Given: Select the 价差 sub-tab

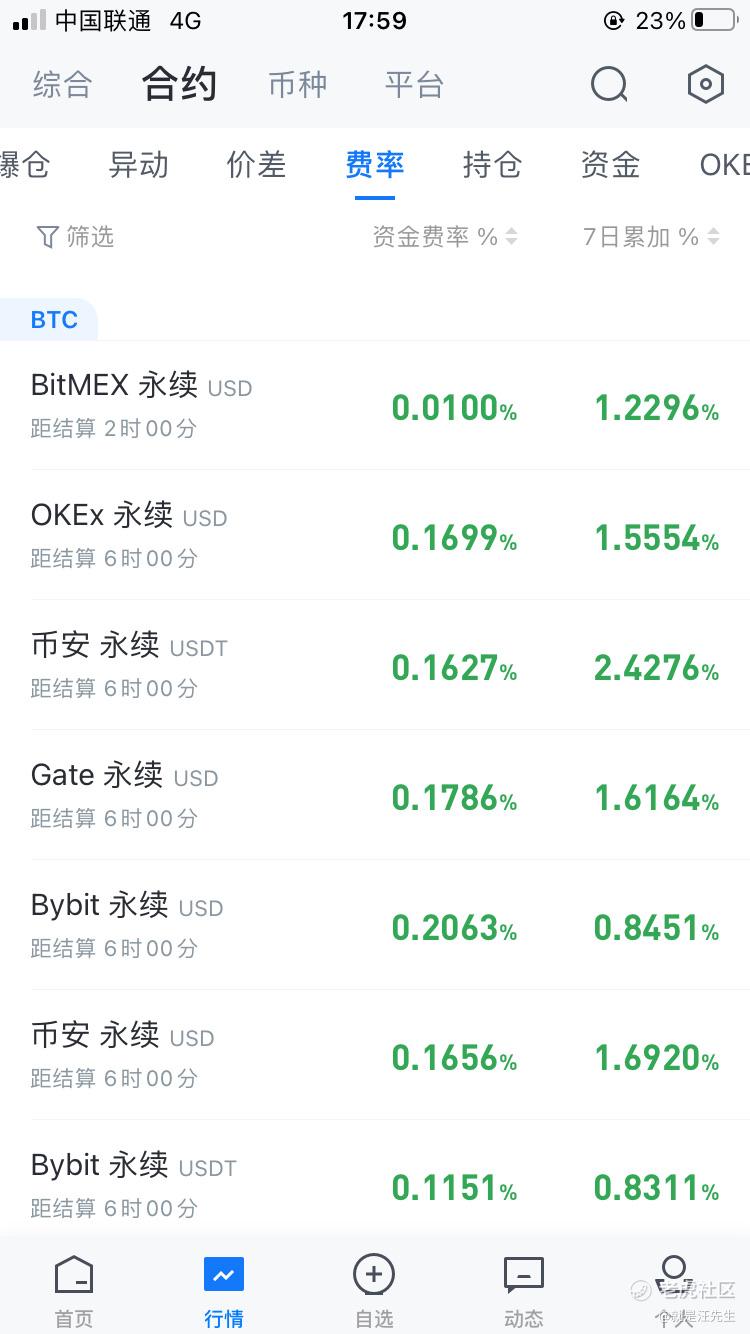Looking at the screenshot, I should 256,165.
